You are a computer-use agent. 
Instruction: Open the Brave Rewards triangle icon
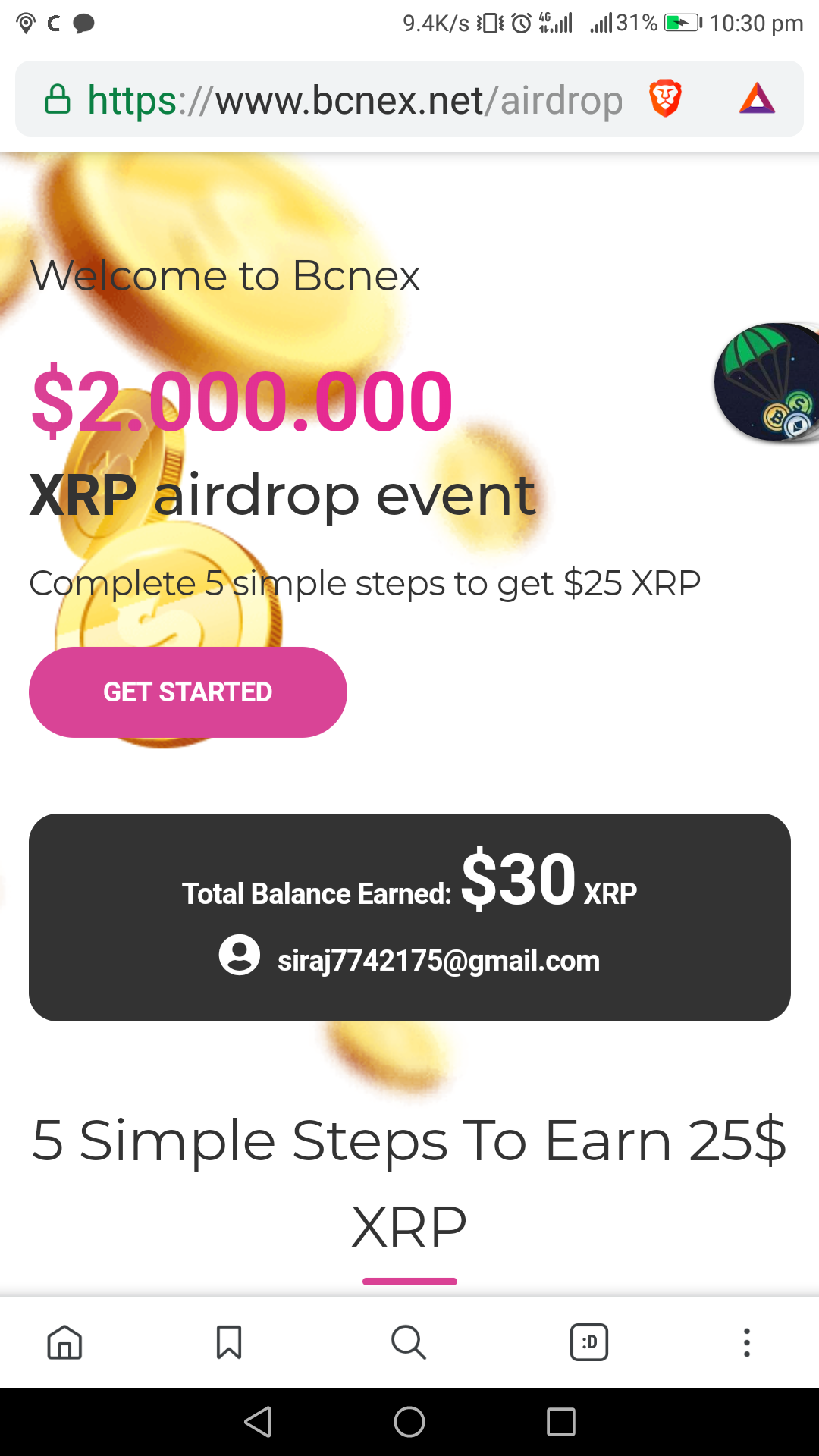pyautogui.click(x=757, y=99)
